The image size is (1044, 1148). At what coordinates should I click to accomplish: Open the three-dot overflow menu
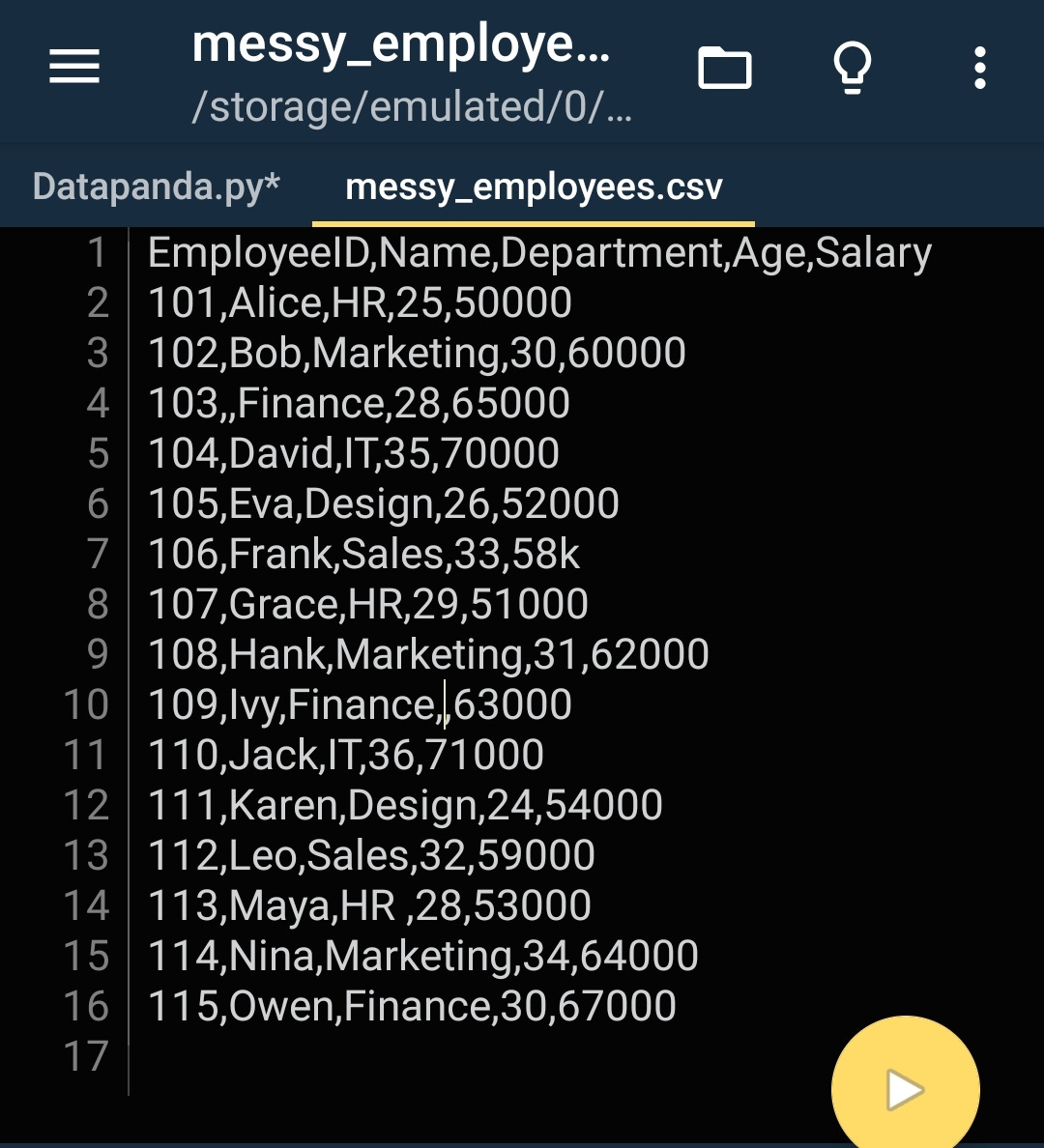(979, 69)
